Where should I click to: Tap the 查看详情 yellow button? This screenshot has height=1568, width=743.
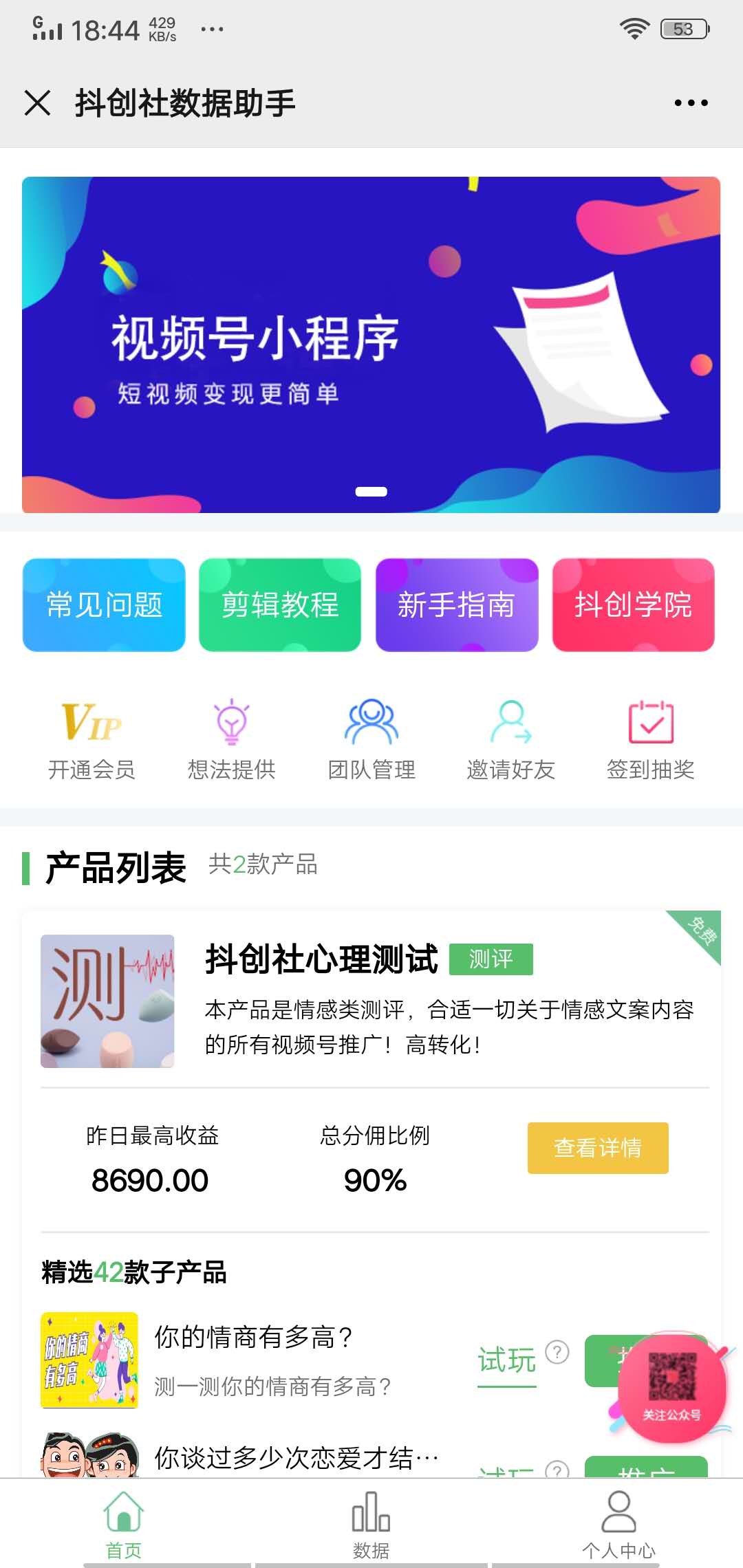(598, 1148)
